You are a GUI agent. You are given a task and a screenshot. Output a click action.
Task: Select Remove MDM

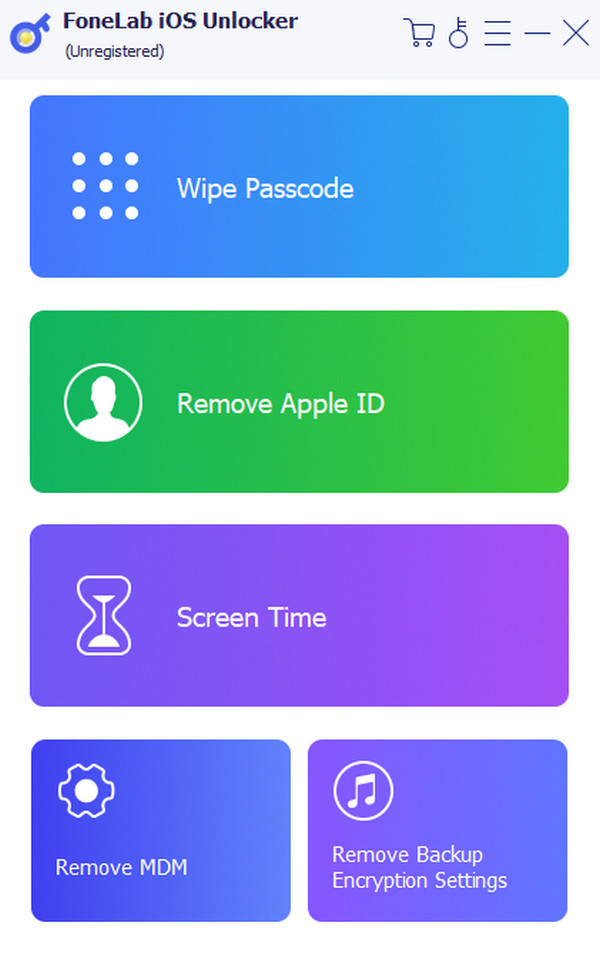161,830
